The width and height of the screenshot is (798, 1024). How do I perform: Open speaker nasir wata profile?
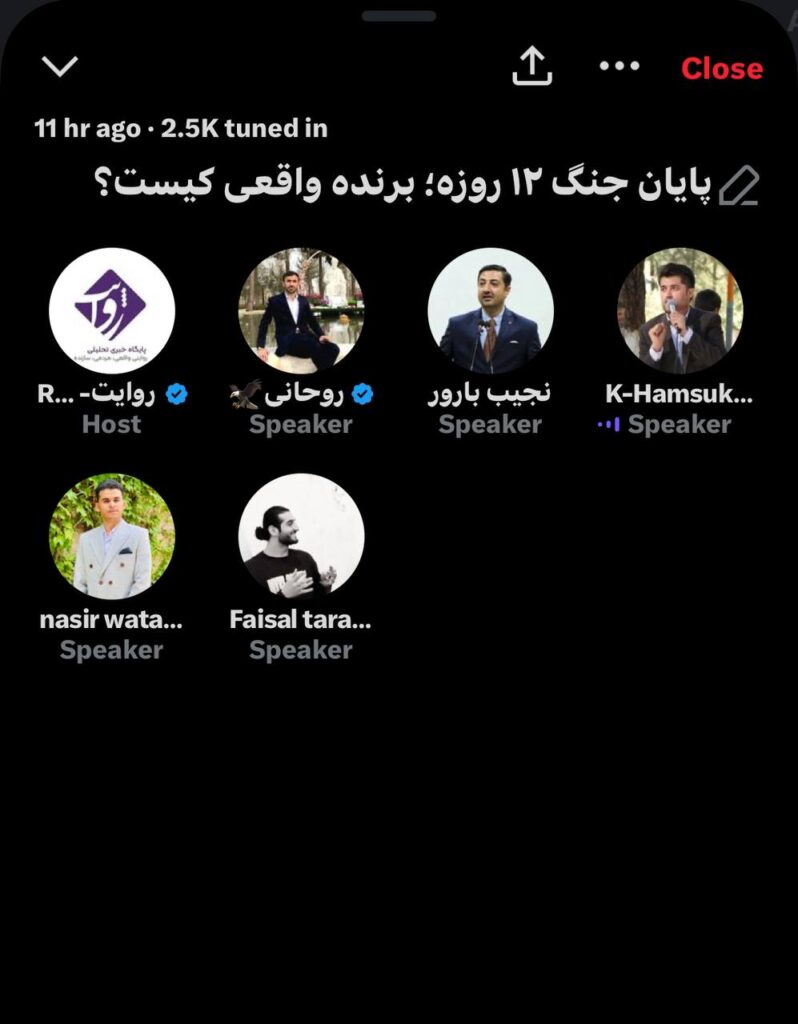coord(111,536)
